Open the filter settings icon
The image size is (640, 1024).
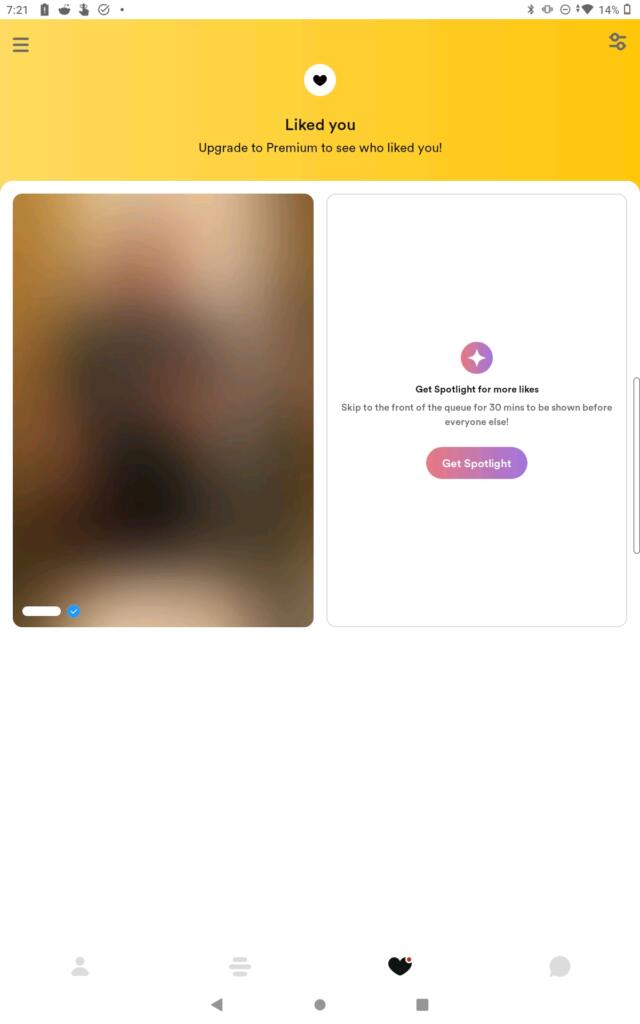click(617, 42)
